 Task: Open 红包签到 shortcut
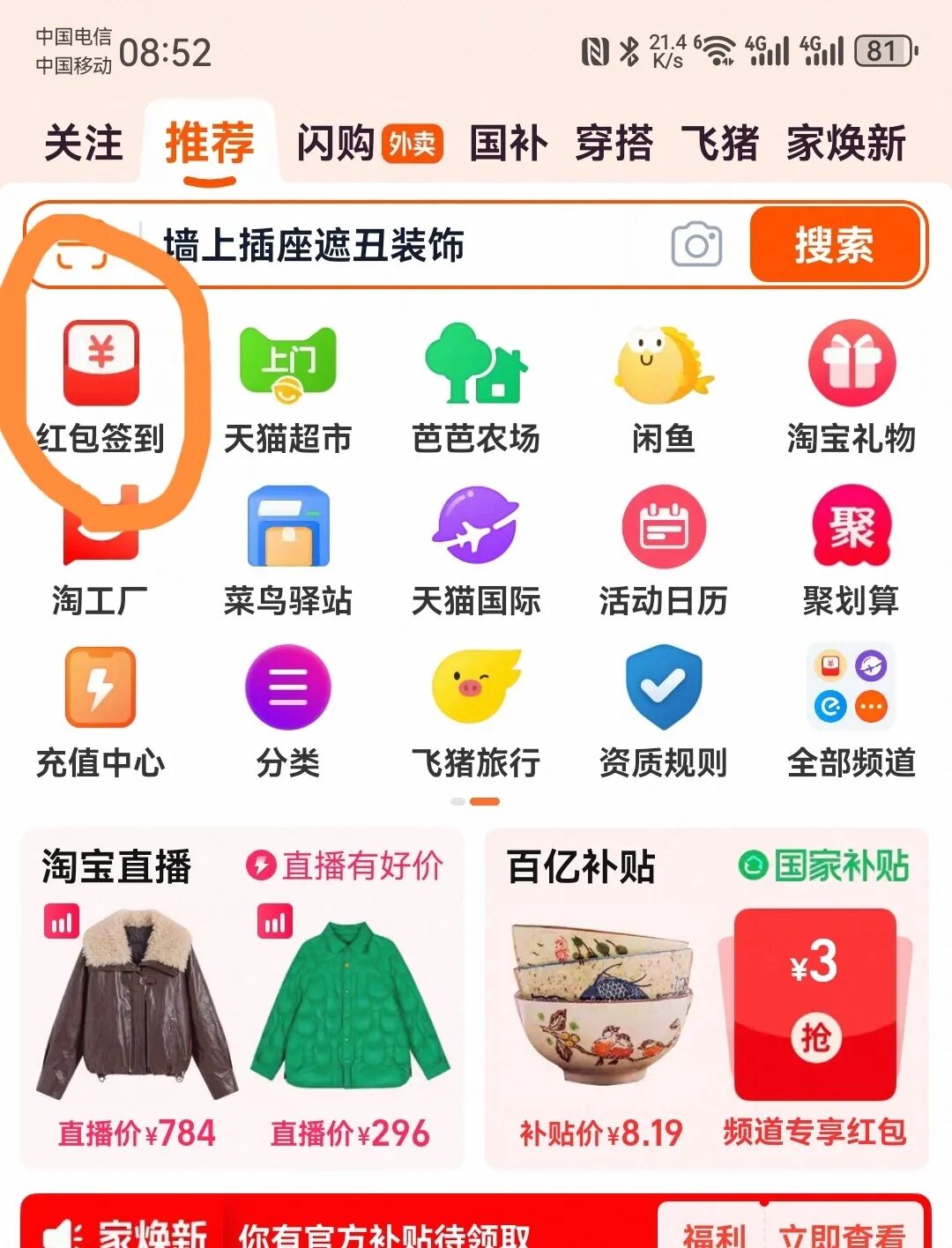100,388
